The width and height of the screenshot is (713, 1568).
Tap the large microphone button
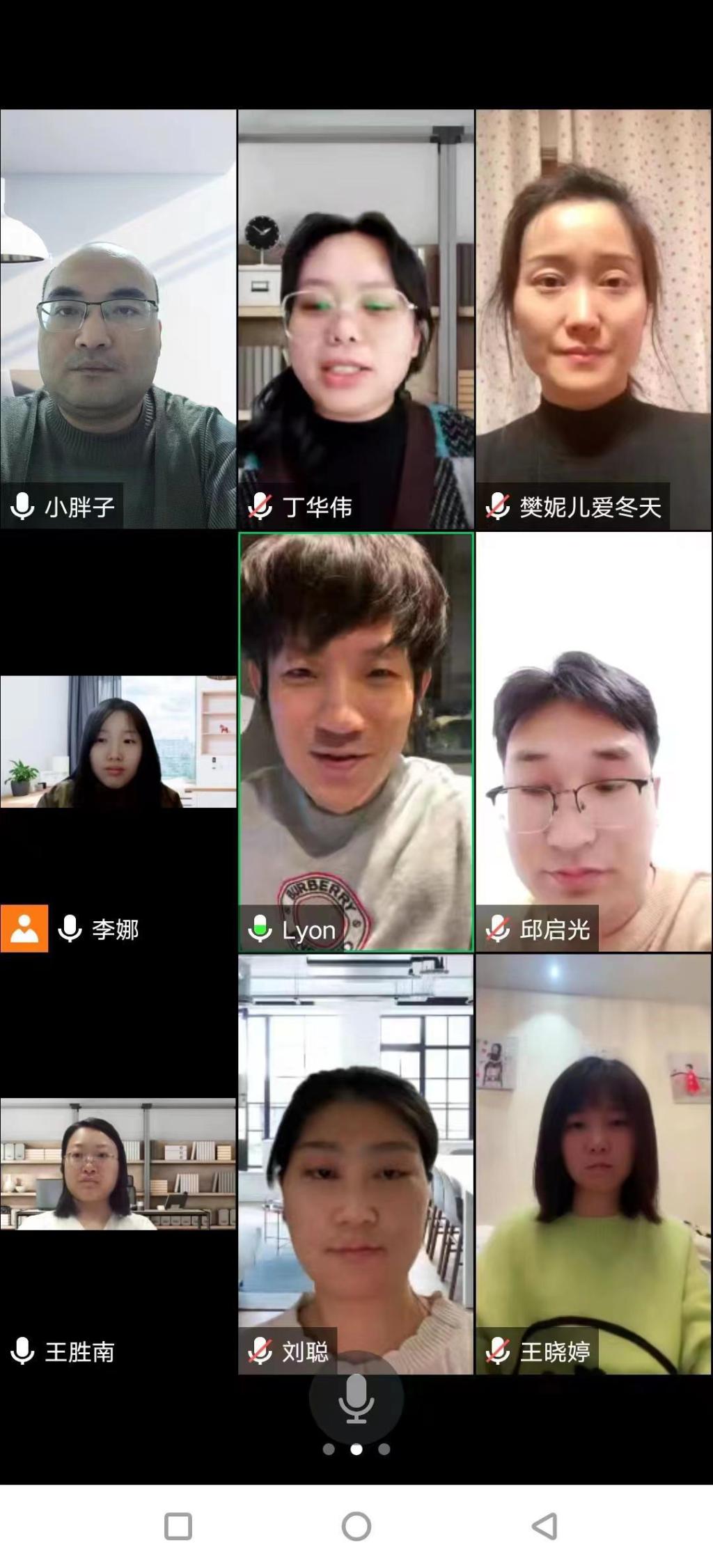(356, 1399)
